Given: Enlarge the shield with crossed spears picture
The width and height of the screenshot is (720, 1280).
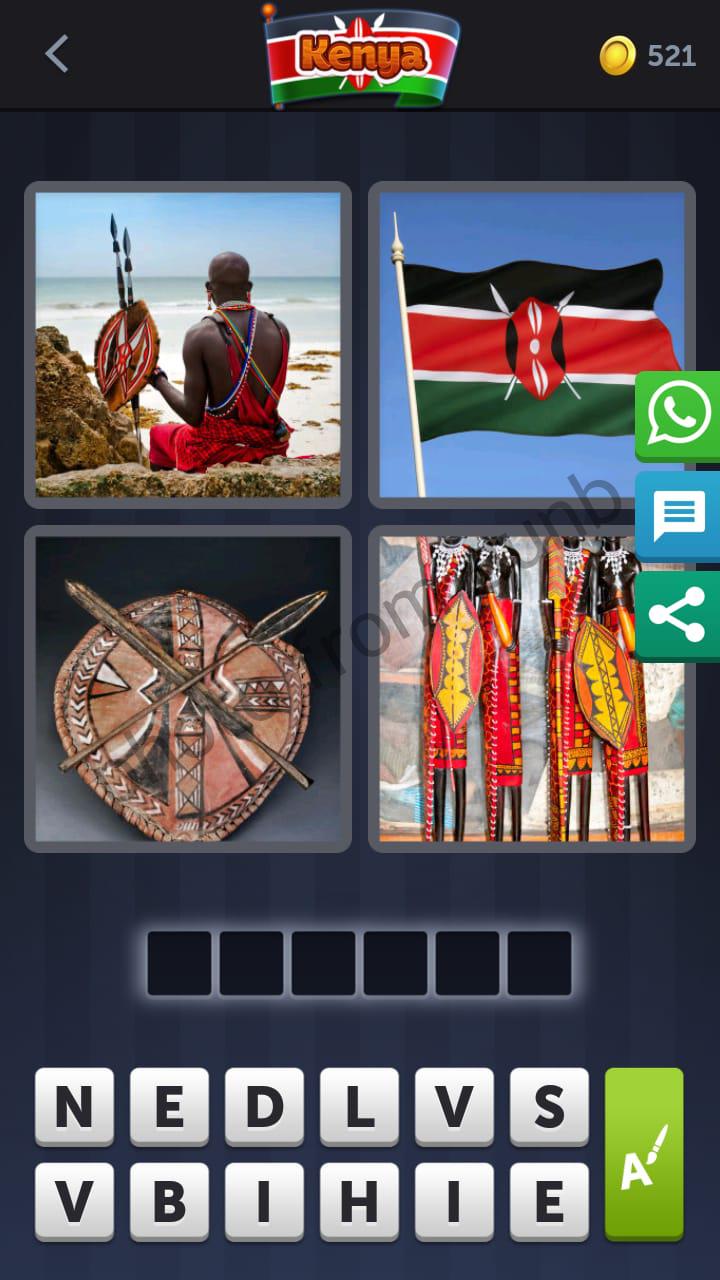Looking at the screenshot, I should (188, 689).
